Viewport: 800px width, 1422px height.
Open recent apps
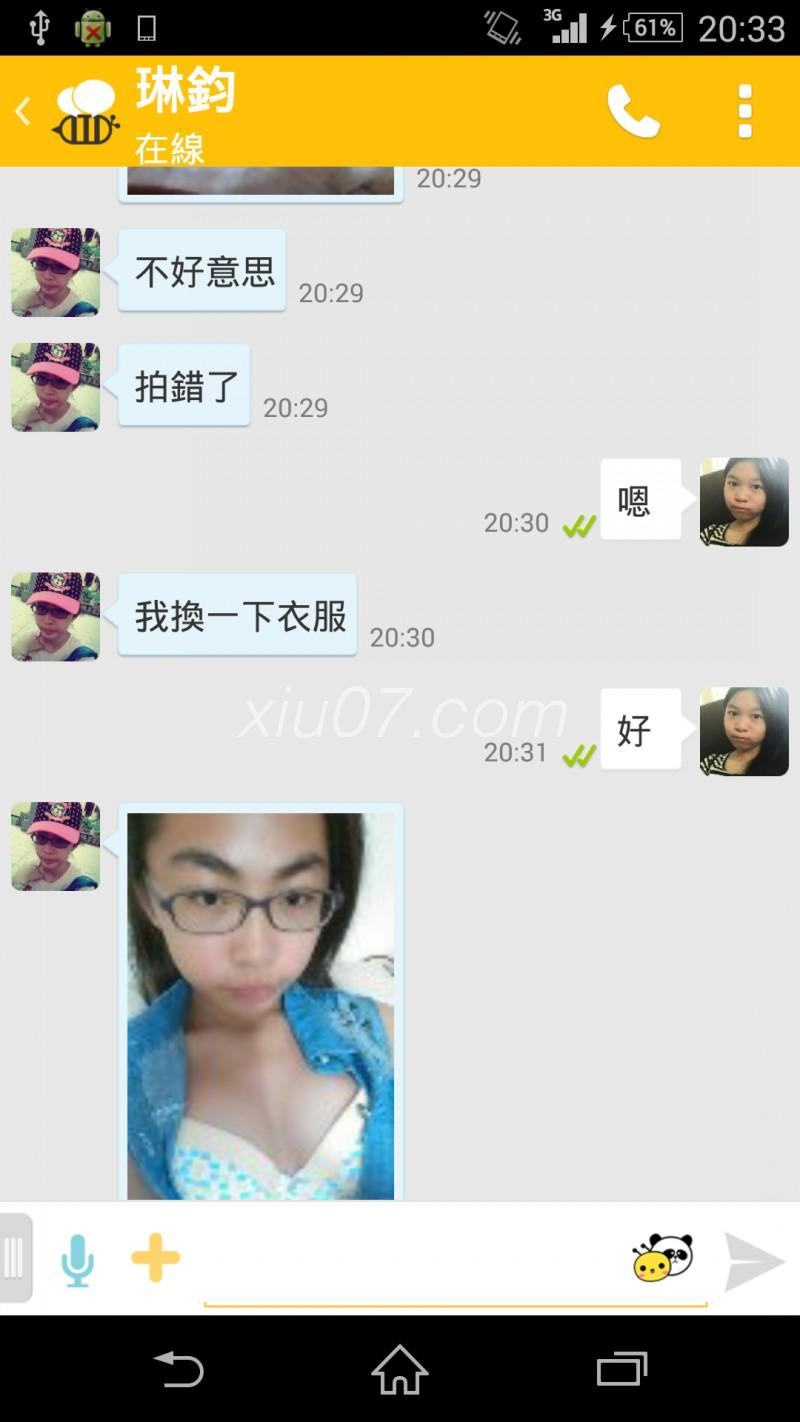click(621, 1369)
